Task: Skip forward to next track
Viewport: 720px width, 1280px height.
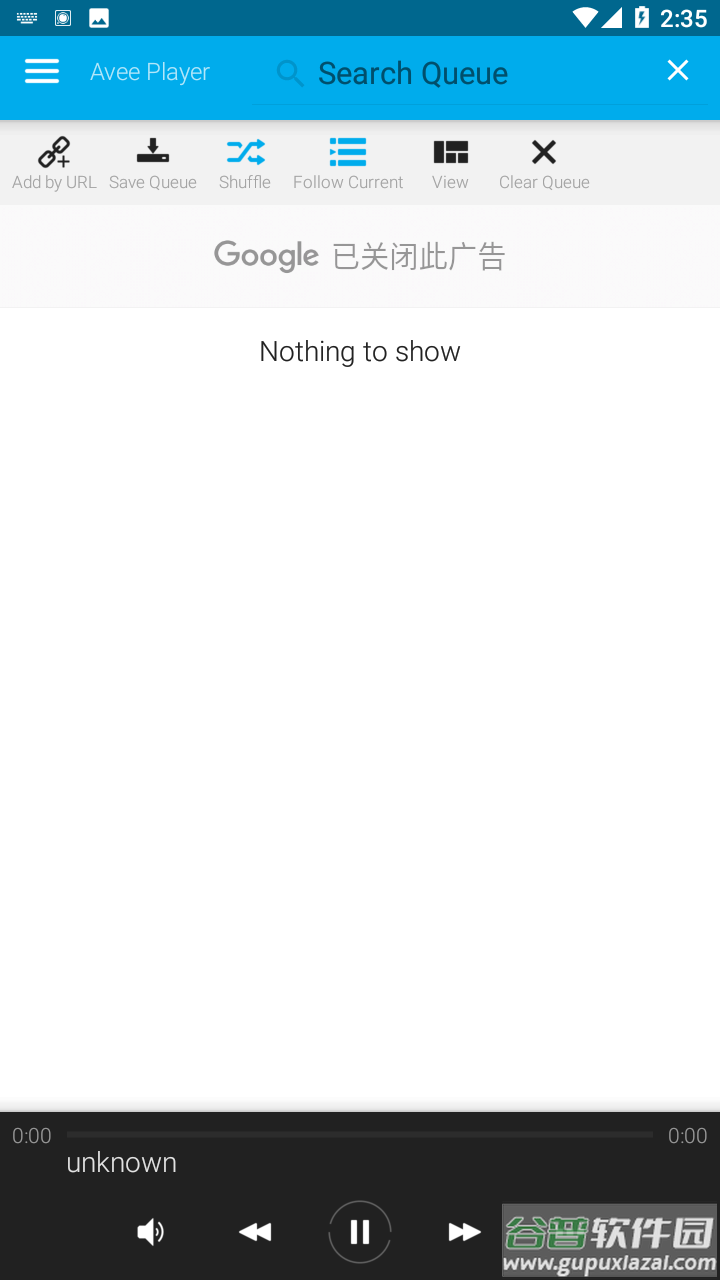Action: click(464, 1232)
